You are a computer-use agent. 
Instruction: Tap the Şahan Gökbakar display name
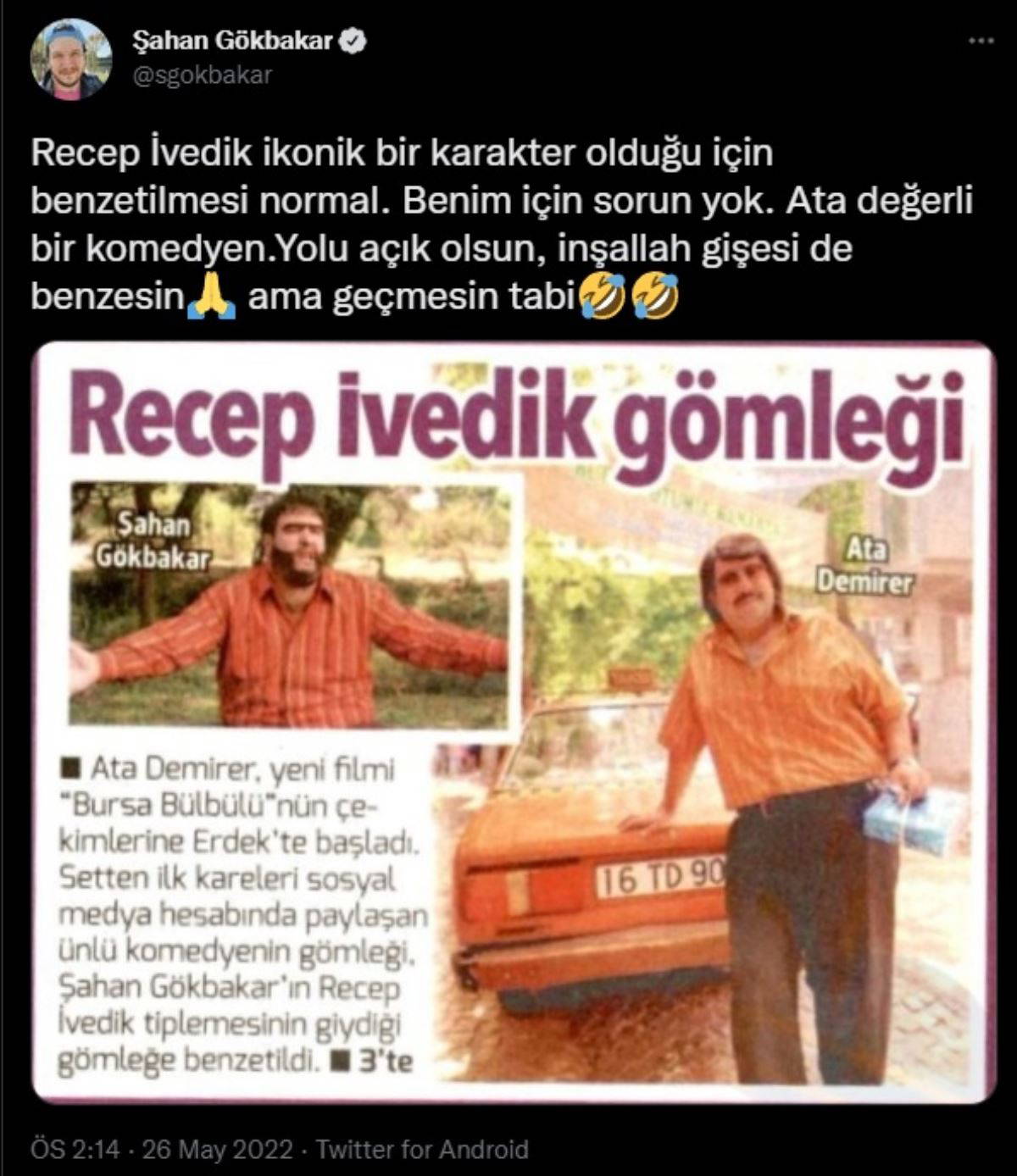click(x=233, y=40)
